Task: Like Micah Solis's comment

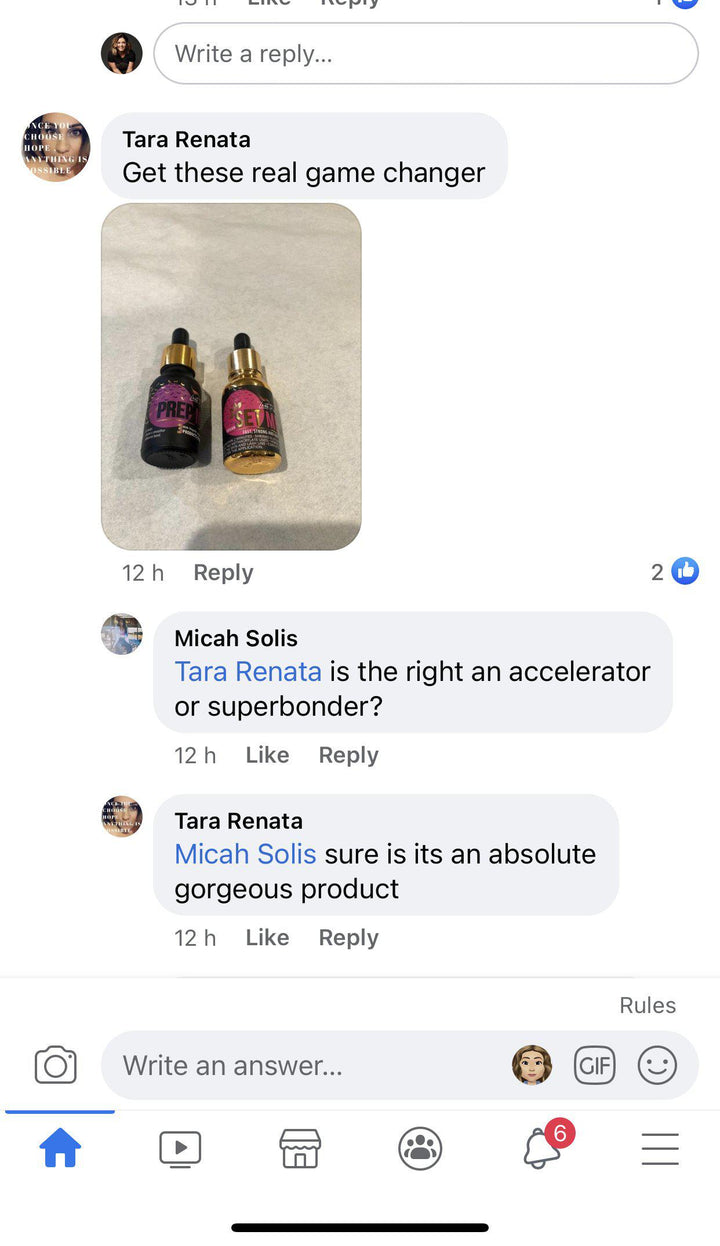Action: click(x=266, y=755)
